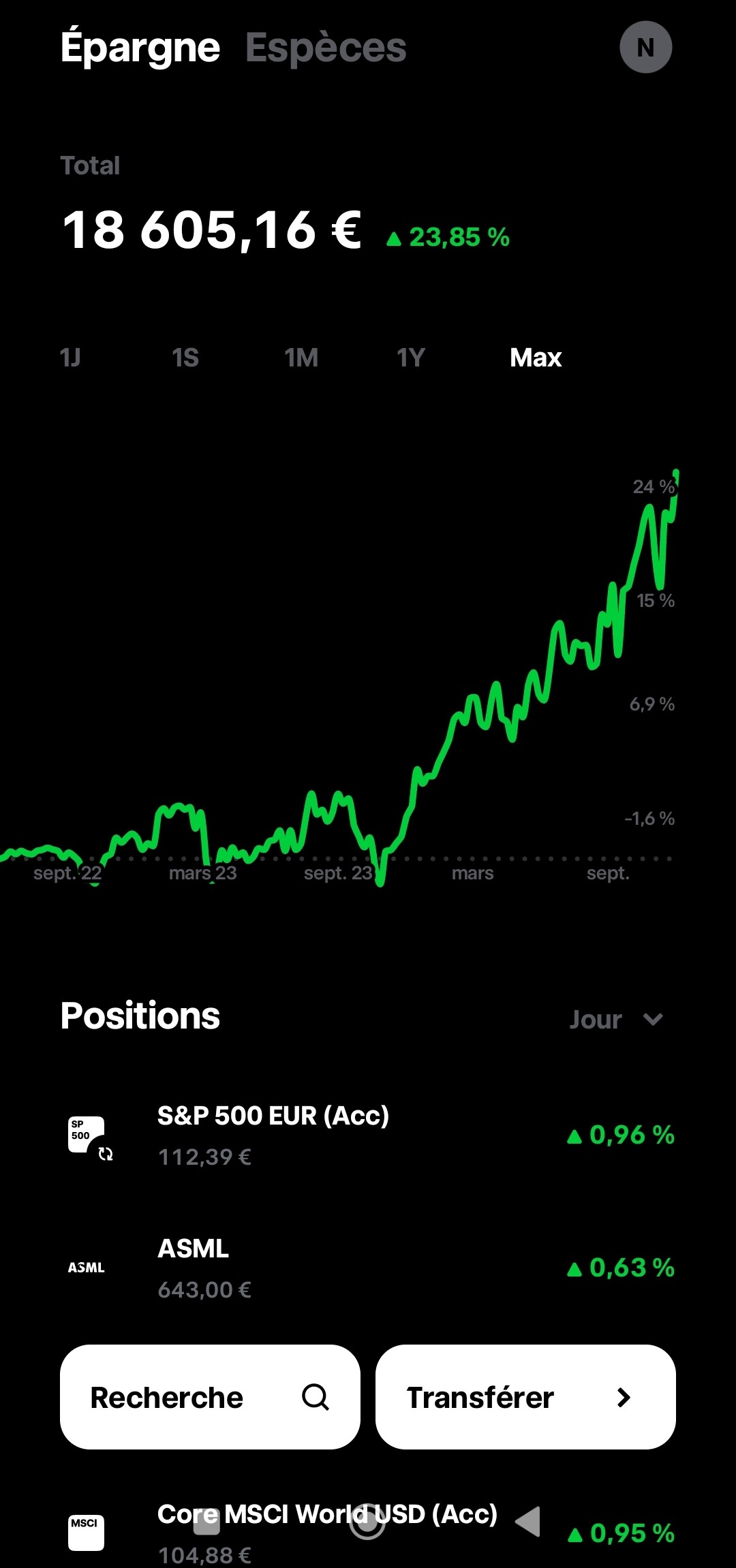
Task: Open the ASML position
Action: coord(368,1268)
